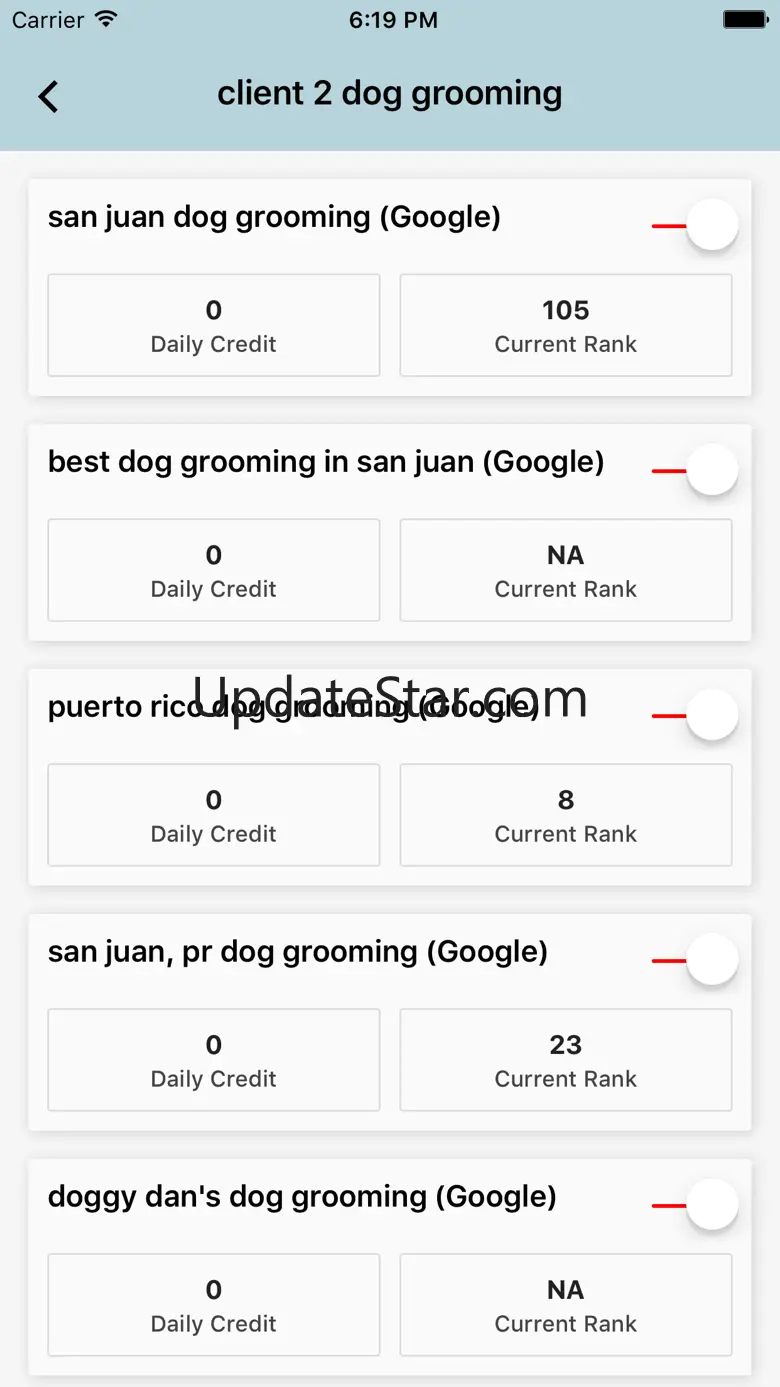Image resolution: width=780 pixels, height=1387 pixels.
Task: Go back using the header arrow
Action: 48,96
